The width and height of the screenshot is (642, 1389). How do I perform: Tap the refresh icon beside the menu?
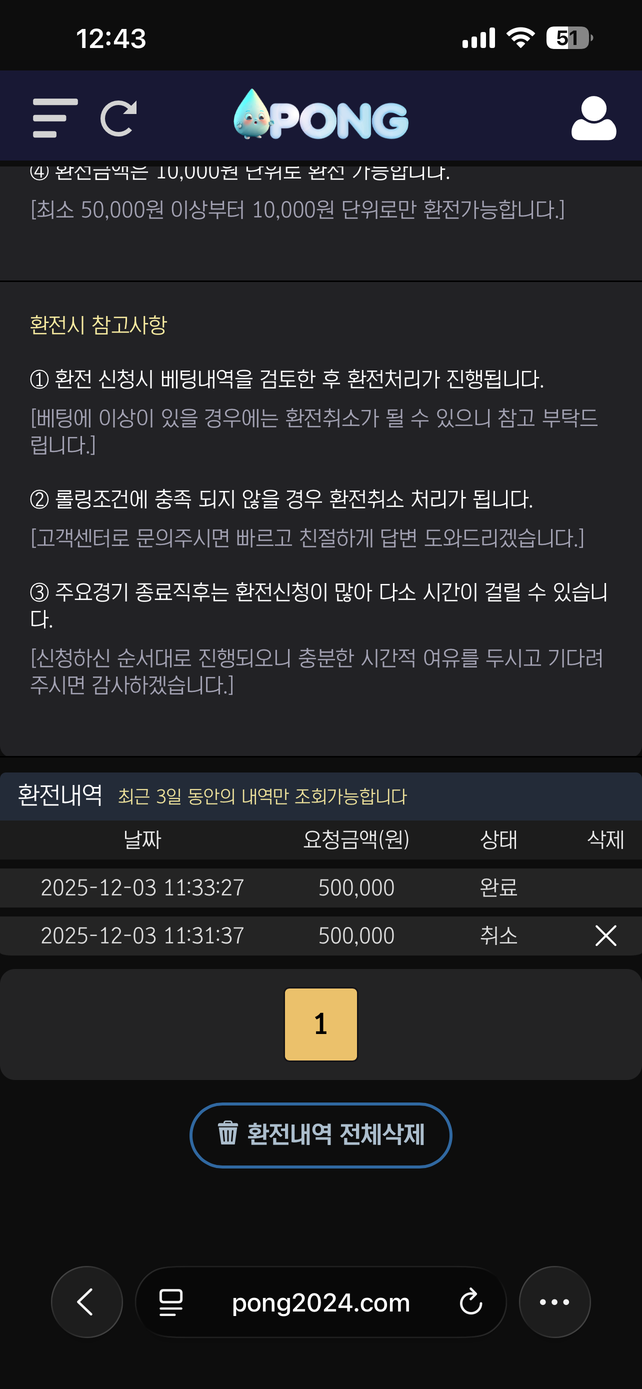tap(118, 118)
